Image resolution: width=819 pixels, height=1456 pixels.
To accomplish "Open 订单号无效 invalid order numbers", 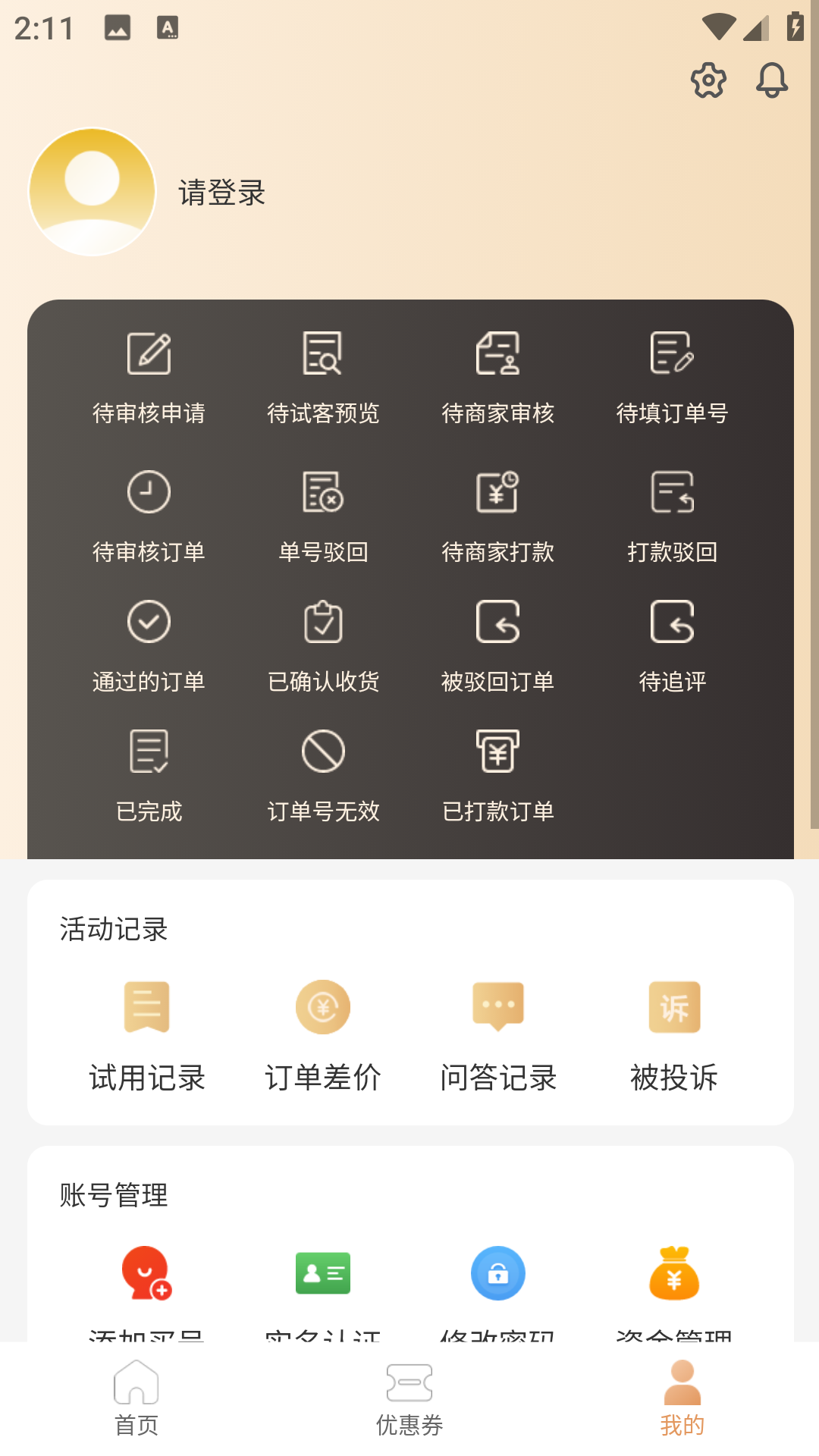I will pyautogui.click(x=324, y=777).
